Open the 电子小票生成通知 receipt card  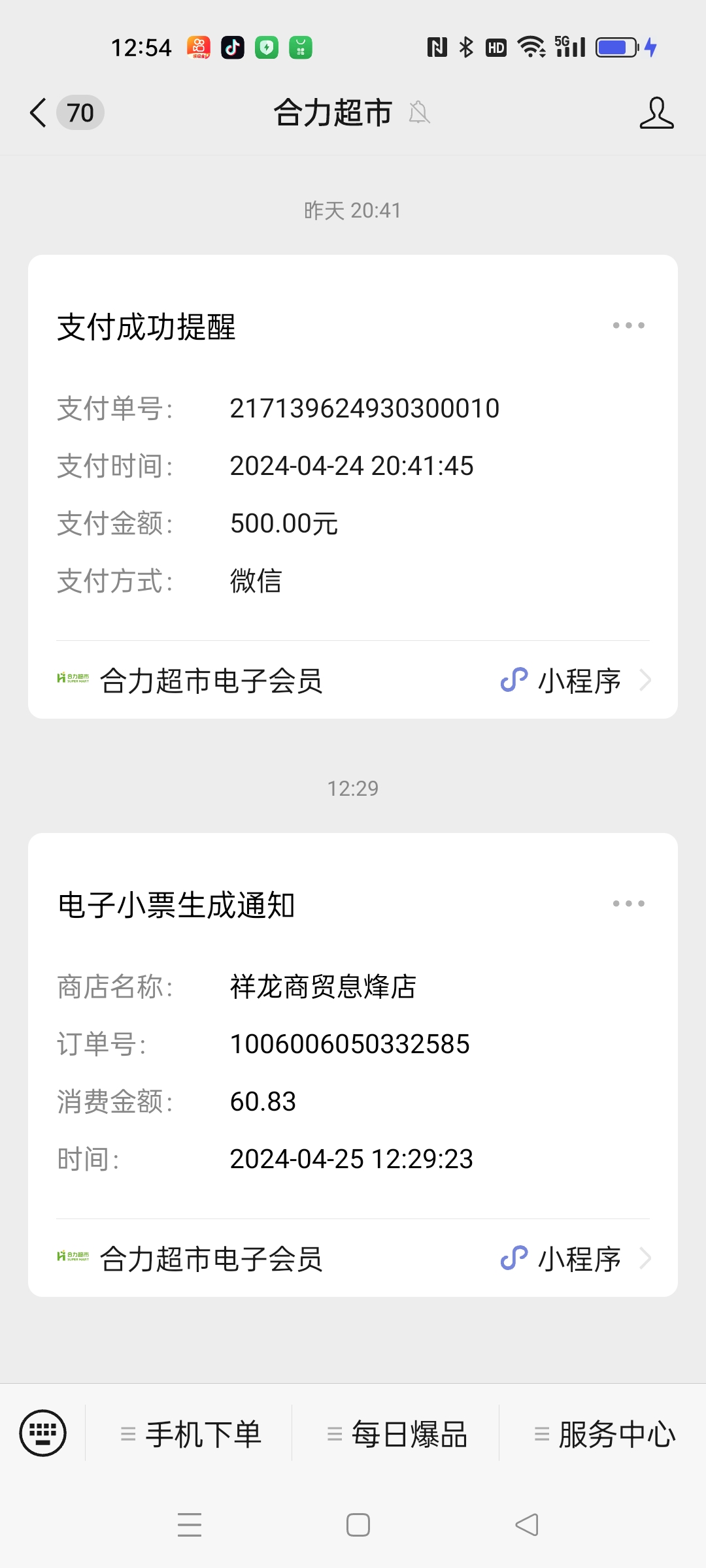point(353,1064)
